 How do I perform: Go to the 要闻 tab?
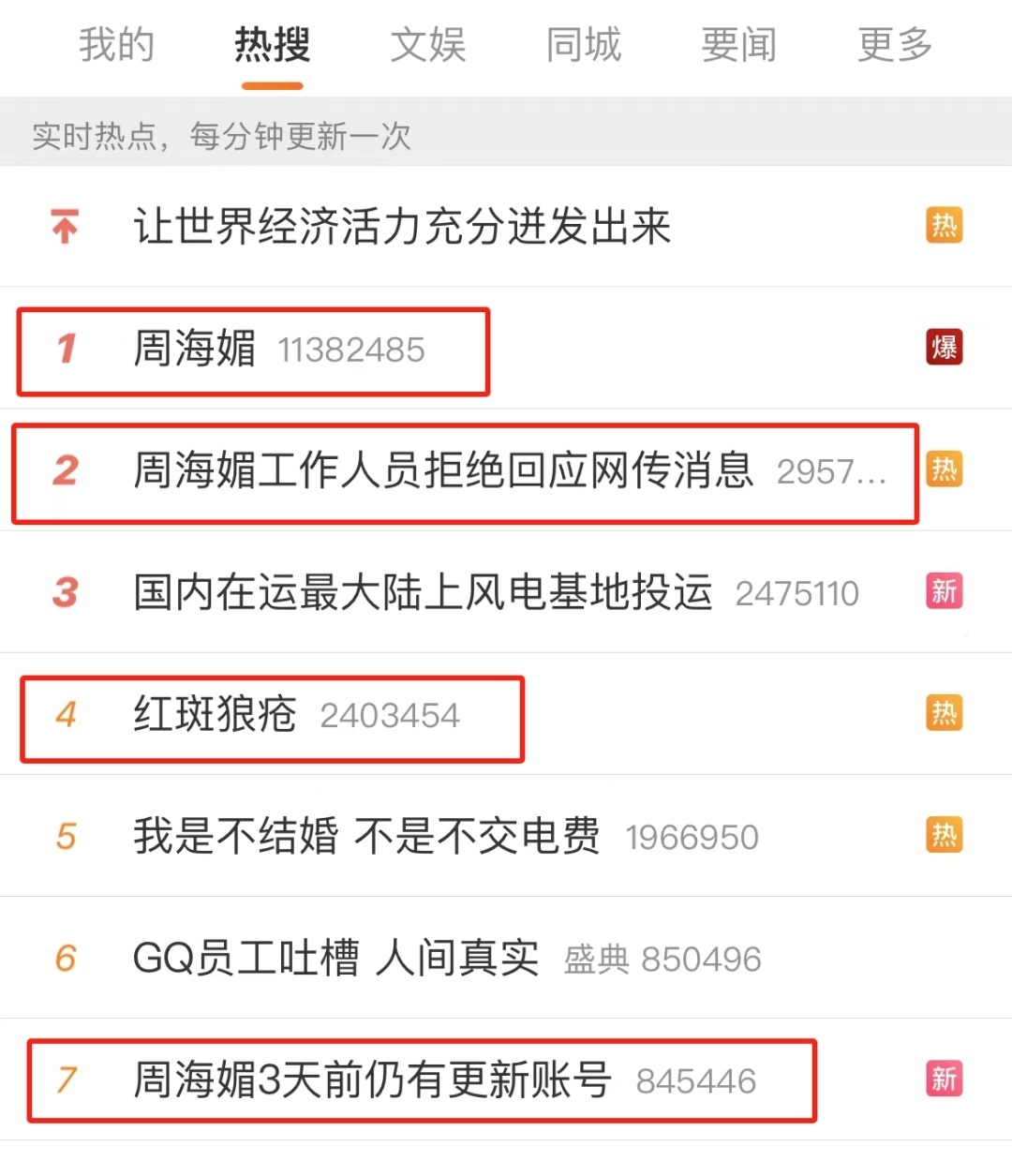738,44
